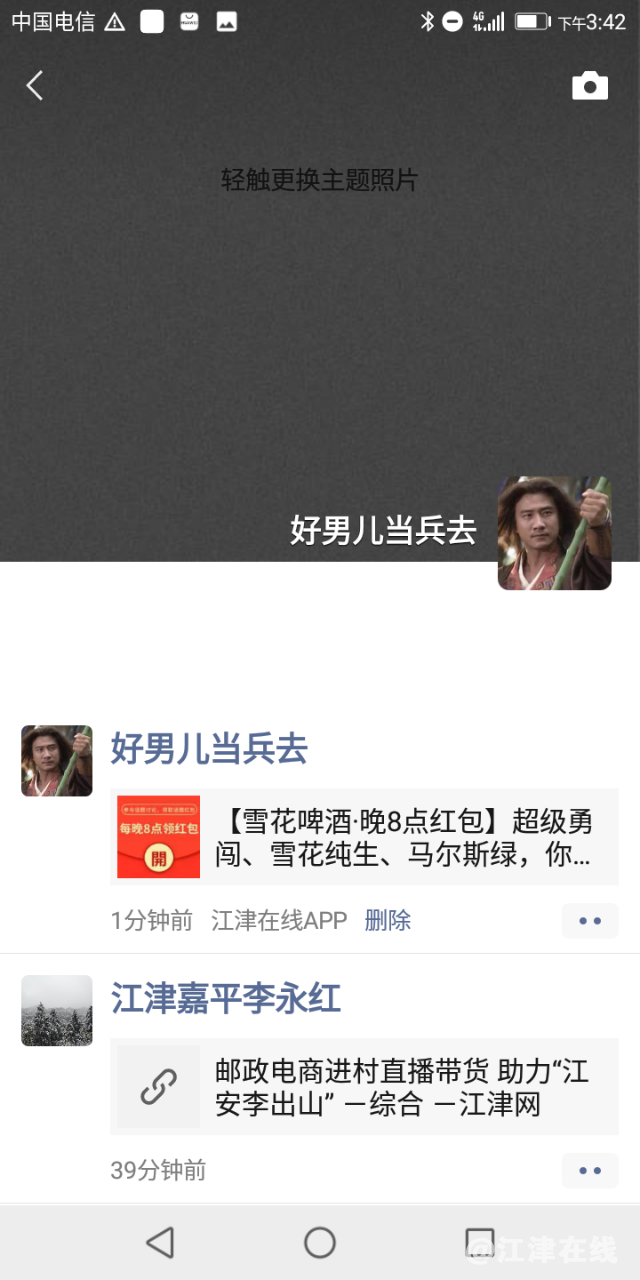This screenshot has height=1280, width=640.
Task: Open the profile avatar on the cover
Action: (x=554, y=533)
